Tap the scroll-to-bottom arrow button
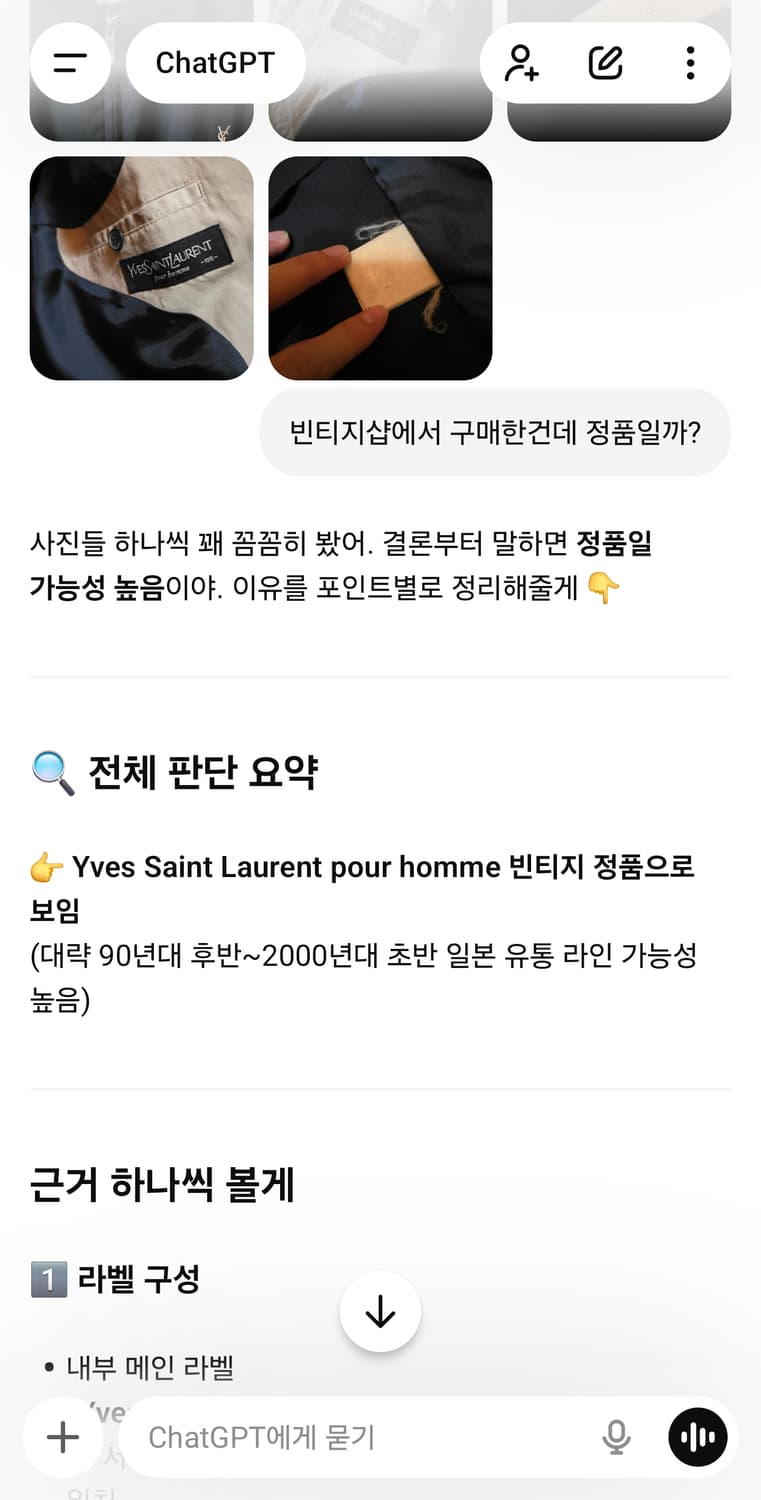The width and height of the screenshot is (761, 1500). [380, 1311]
